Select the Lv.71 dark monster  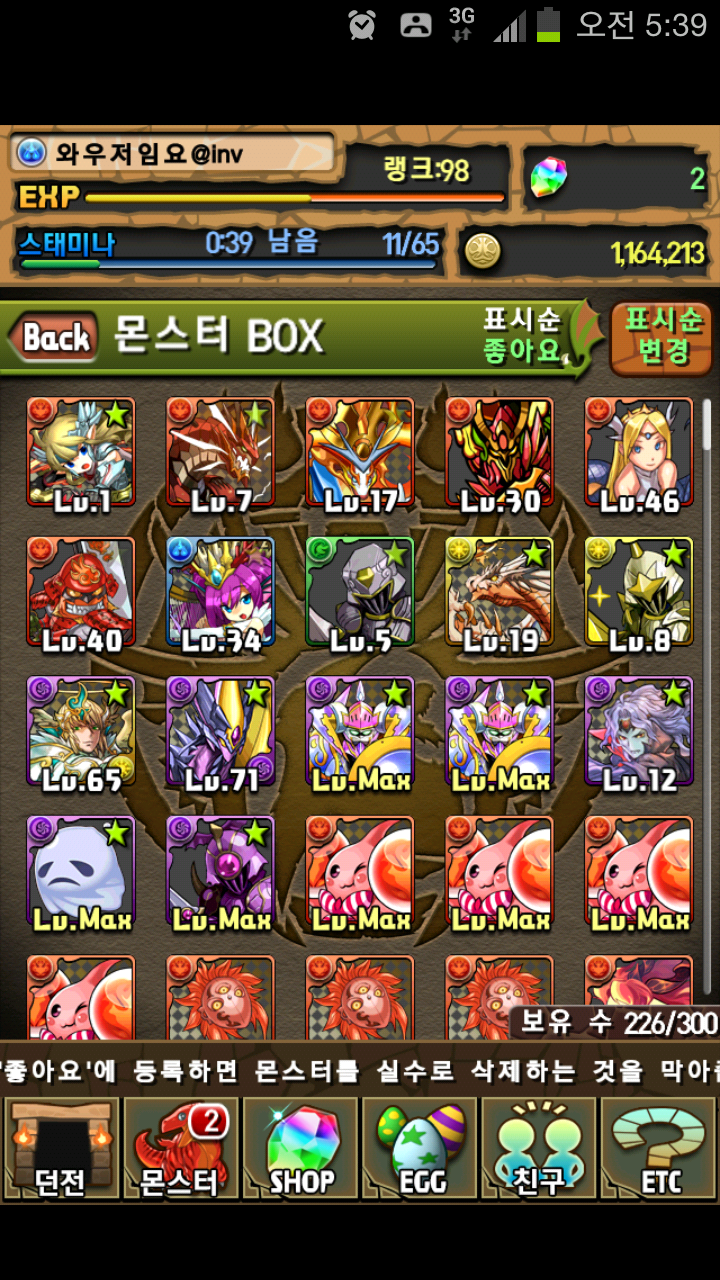pos(220,732)
